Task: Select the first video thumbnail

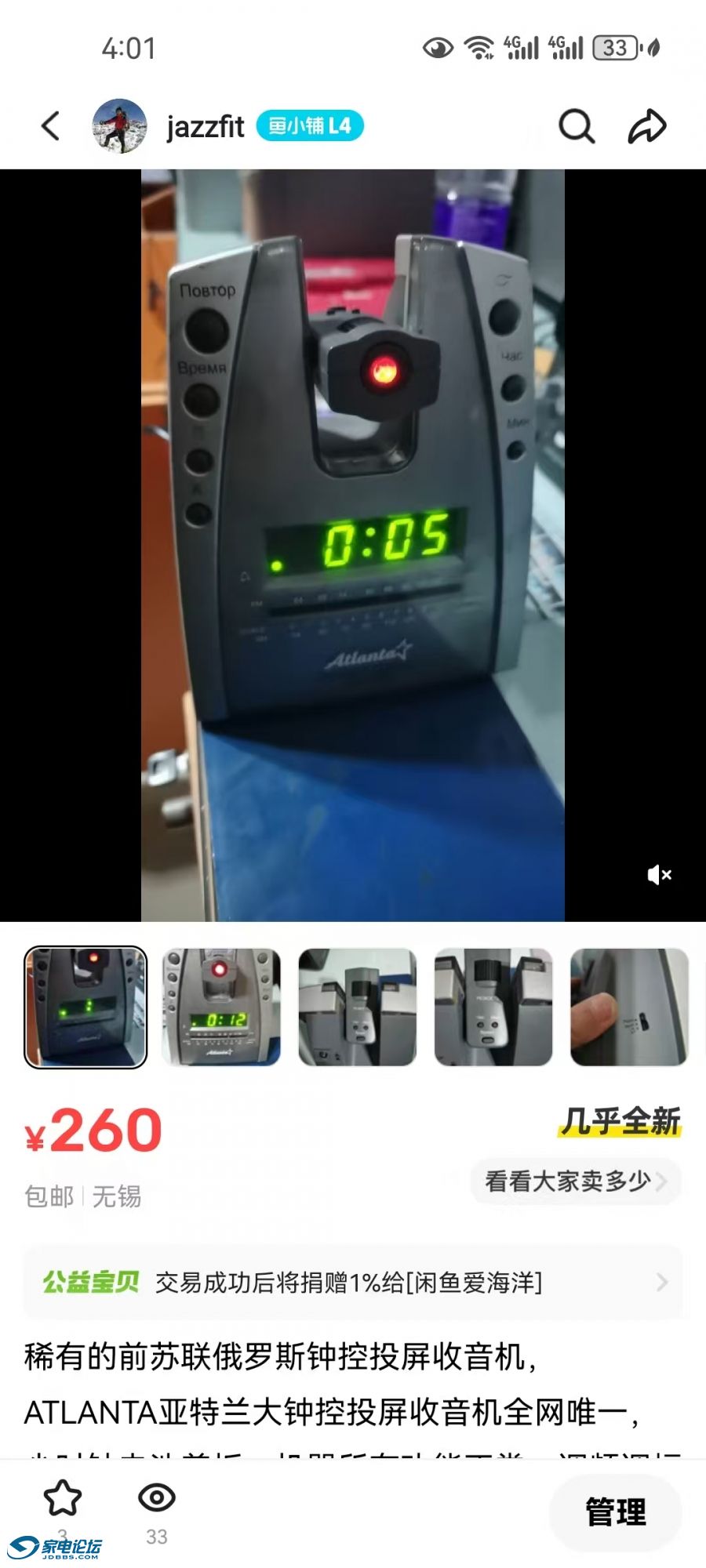Action: [86, 1007]
